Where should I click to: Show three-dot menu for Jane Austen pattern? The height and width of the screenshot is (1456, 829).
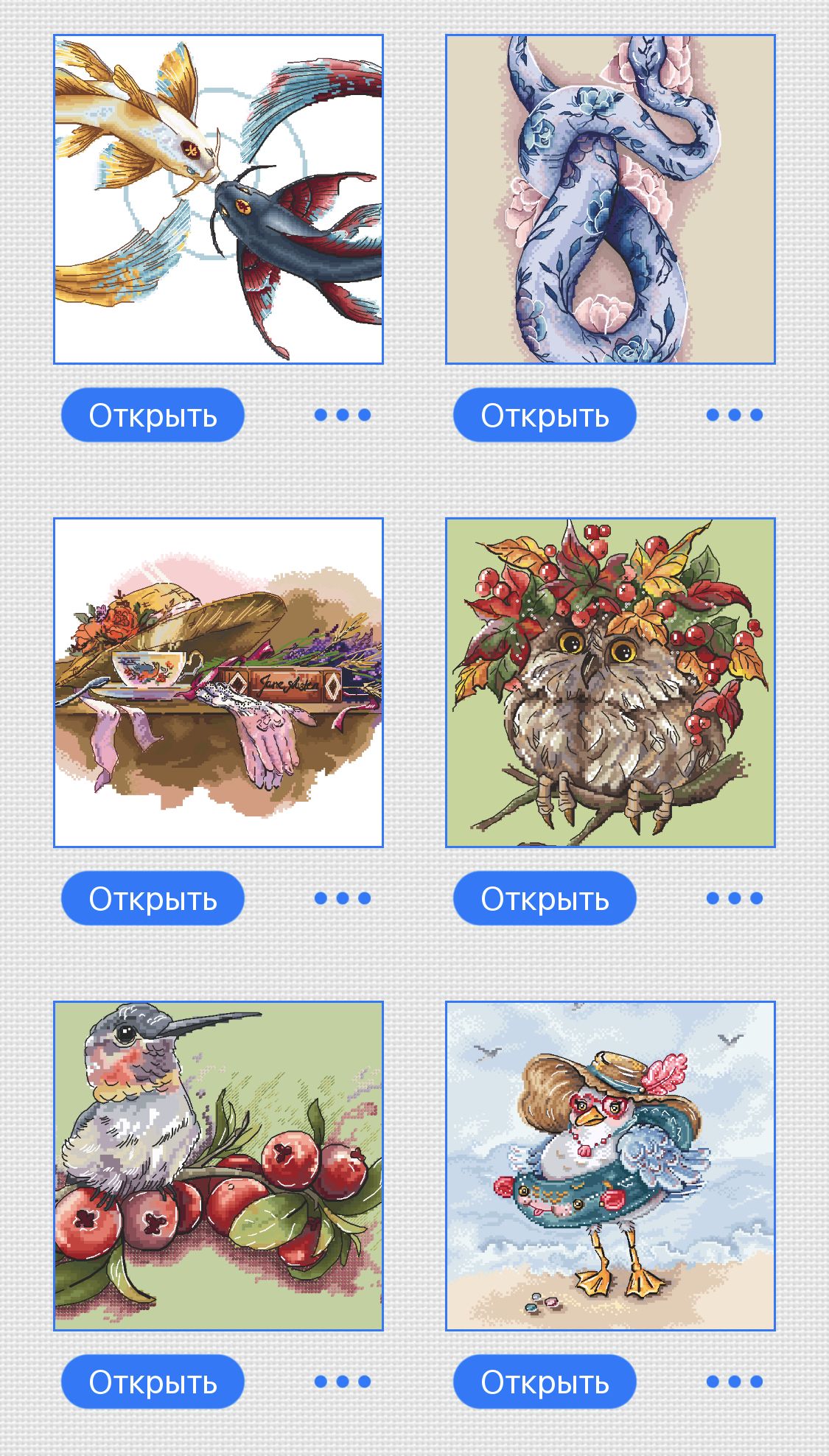pyautogui.click(x=342, y=898)
